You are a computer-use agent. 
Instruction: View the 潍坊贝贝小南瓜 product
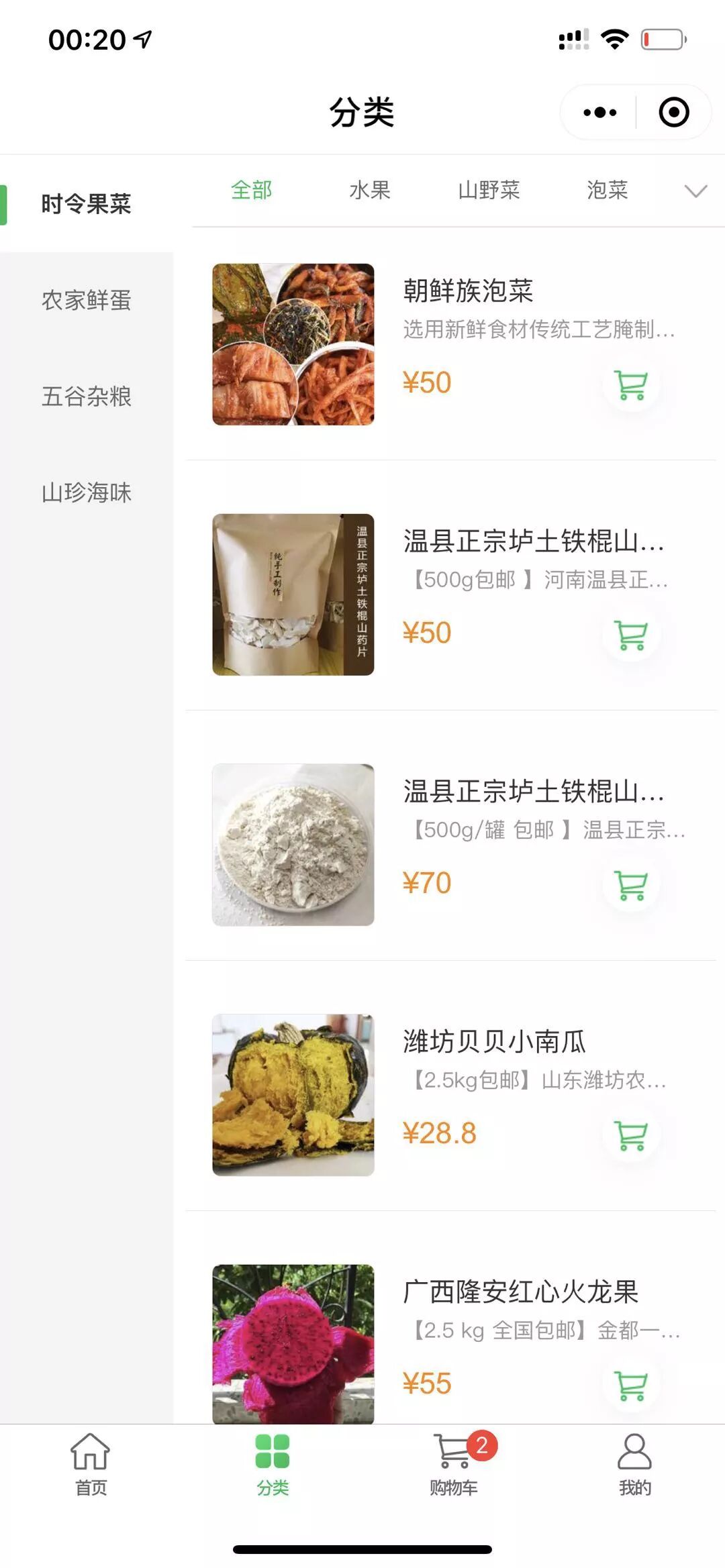point(293,1094)
